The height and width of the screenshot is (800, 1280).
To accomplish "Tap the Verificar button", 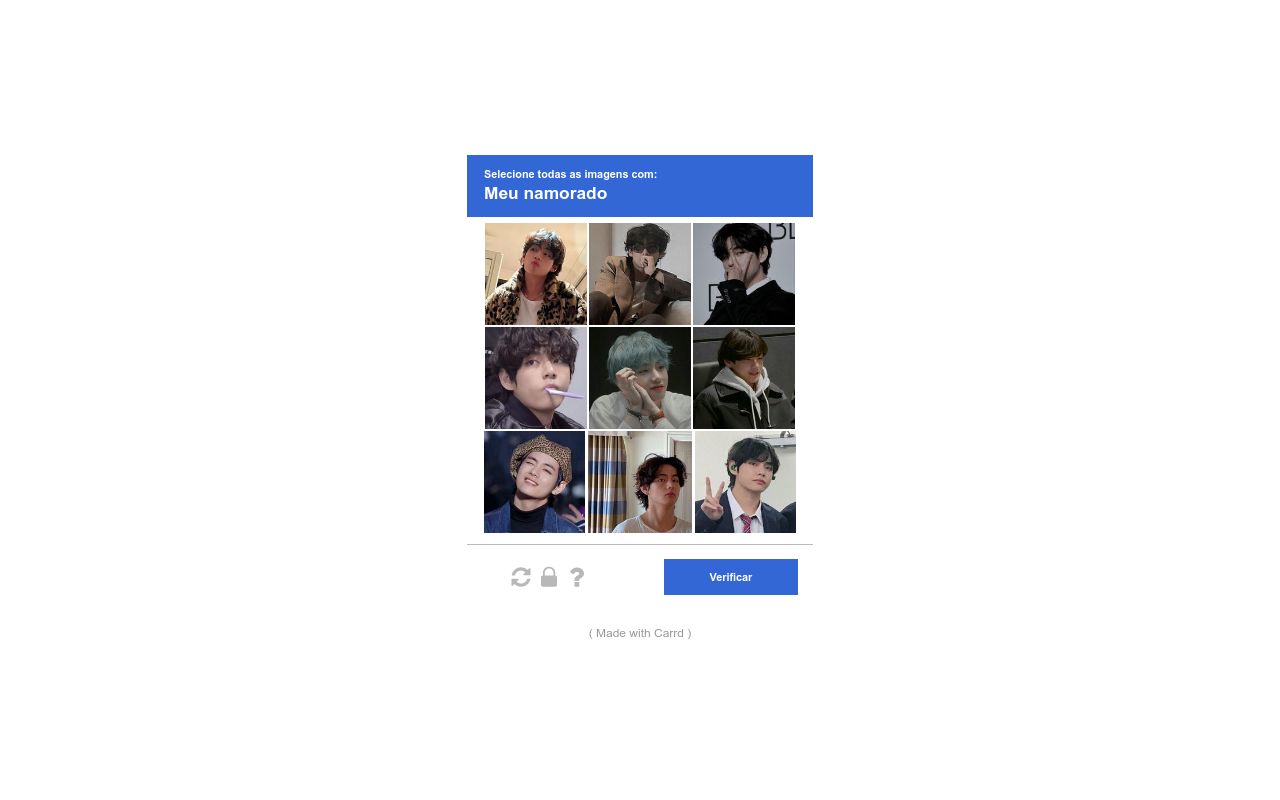I will [x=730, y=577].
